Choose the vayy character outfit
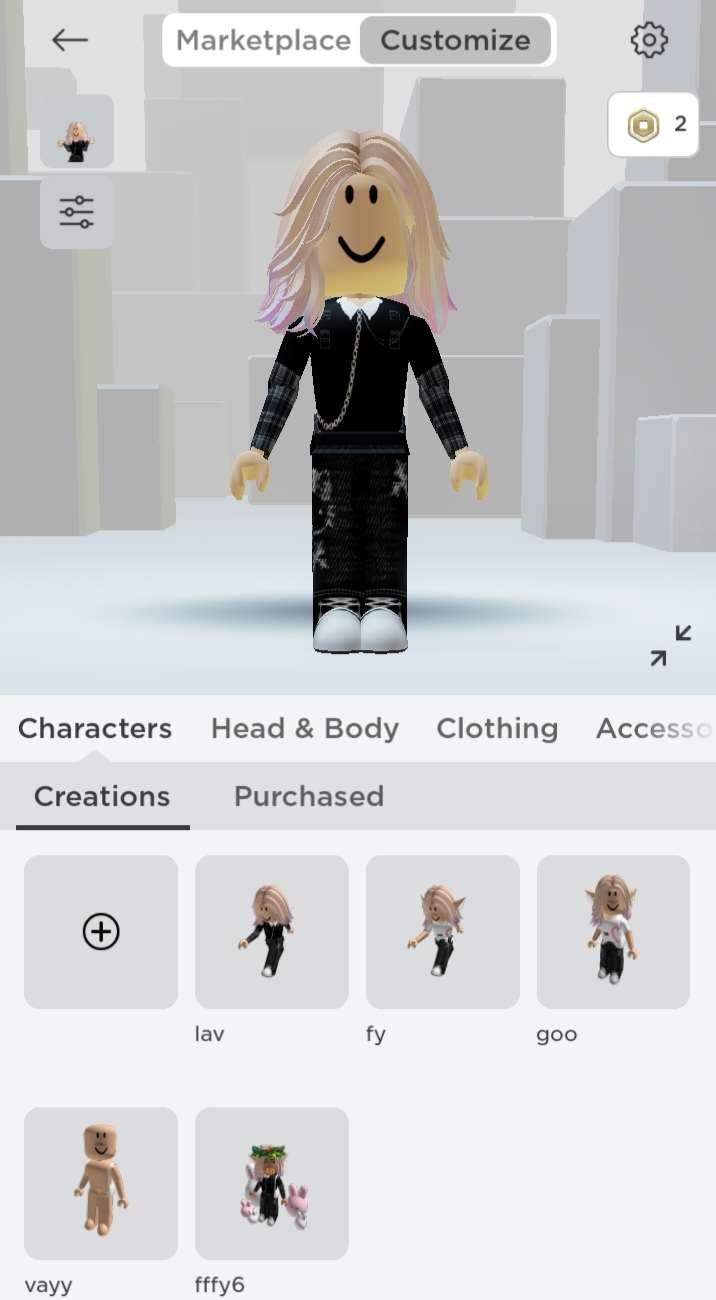This screenshot has height=1300, width=716. click(x=101, y=1183)
